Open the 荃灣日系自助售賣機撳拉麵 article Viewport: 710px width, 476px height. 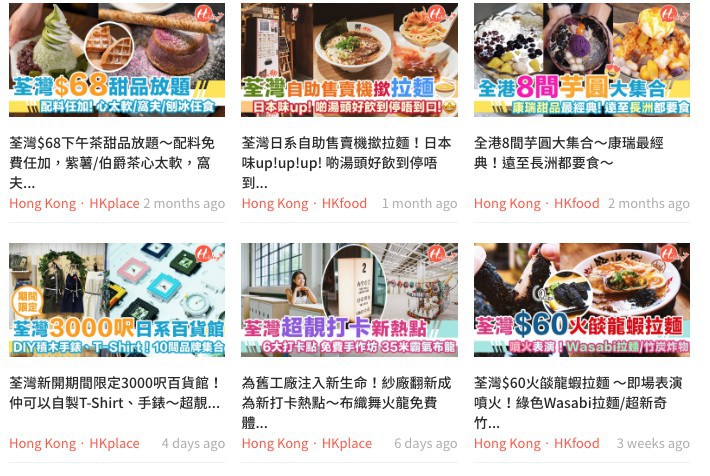[349, 60]
